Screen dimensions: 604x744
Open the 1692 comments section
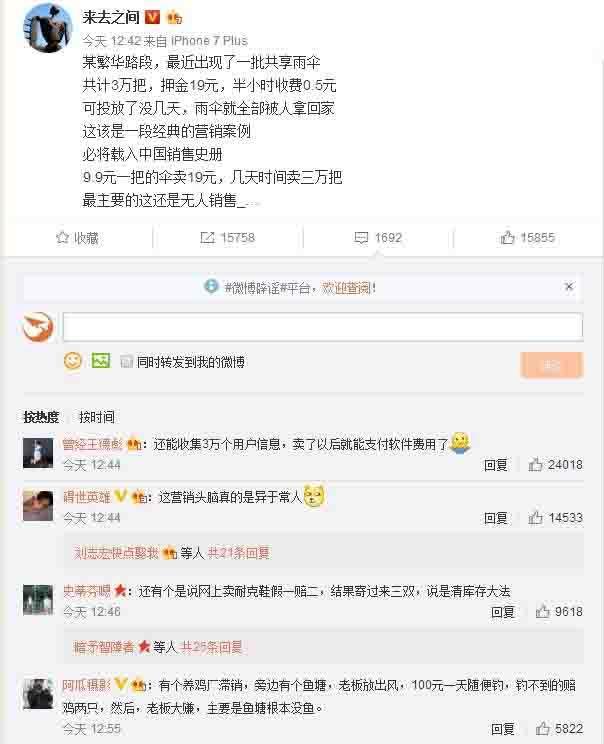378,238
